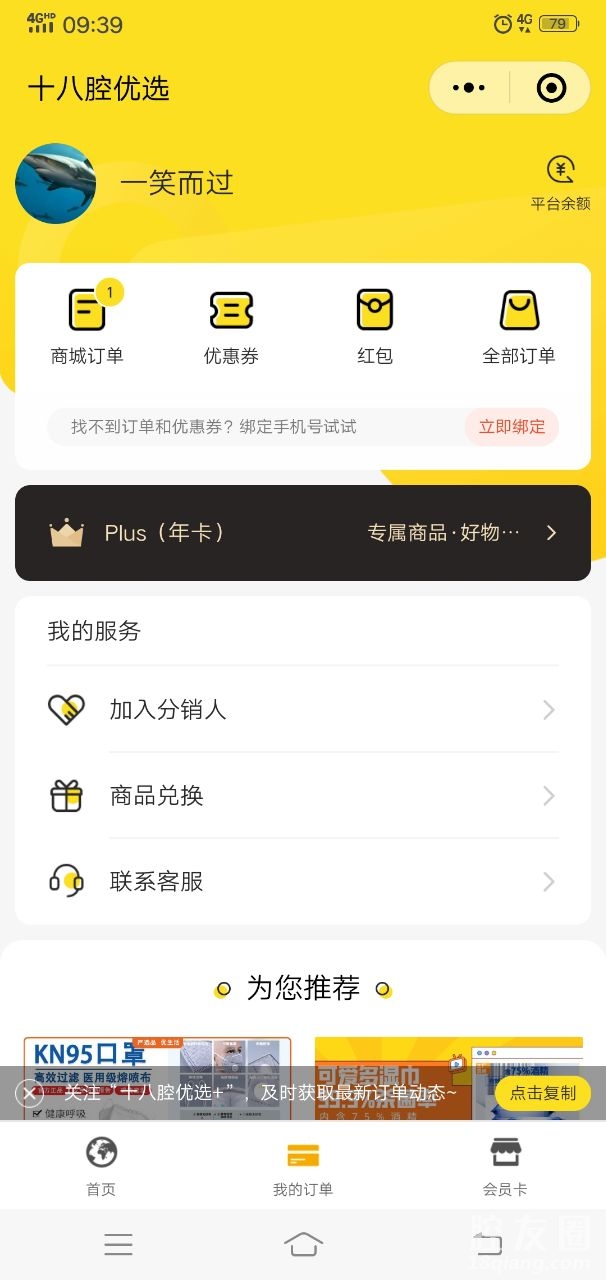The width and height of the screenshot is (606, 1280).
Task: Open the Plus（年卡）membership banner
Action: [x=302, y=533]
